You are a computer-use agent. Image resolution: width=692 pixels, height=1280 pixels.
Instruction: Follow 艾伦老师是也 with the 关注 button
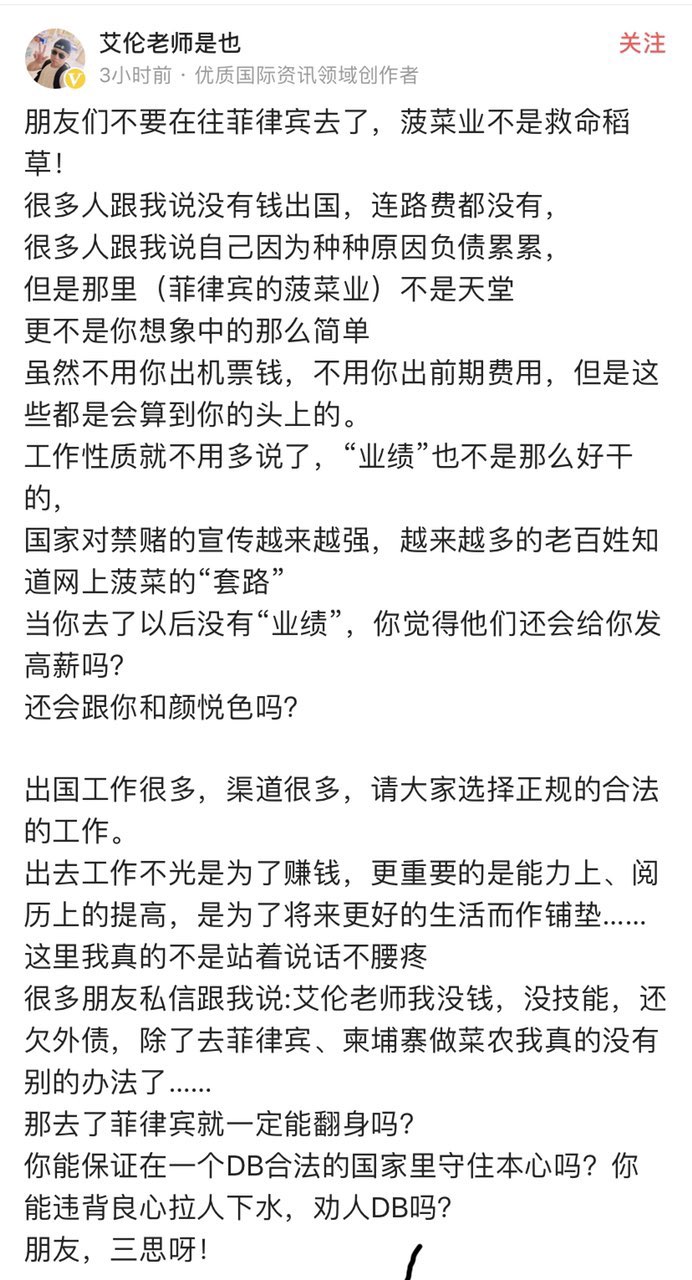click(x=641, y=43)
